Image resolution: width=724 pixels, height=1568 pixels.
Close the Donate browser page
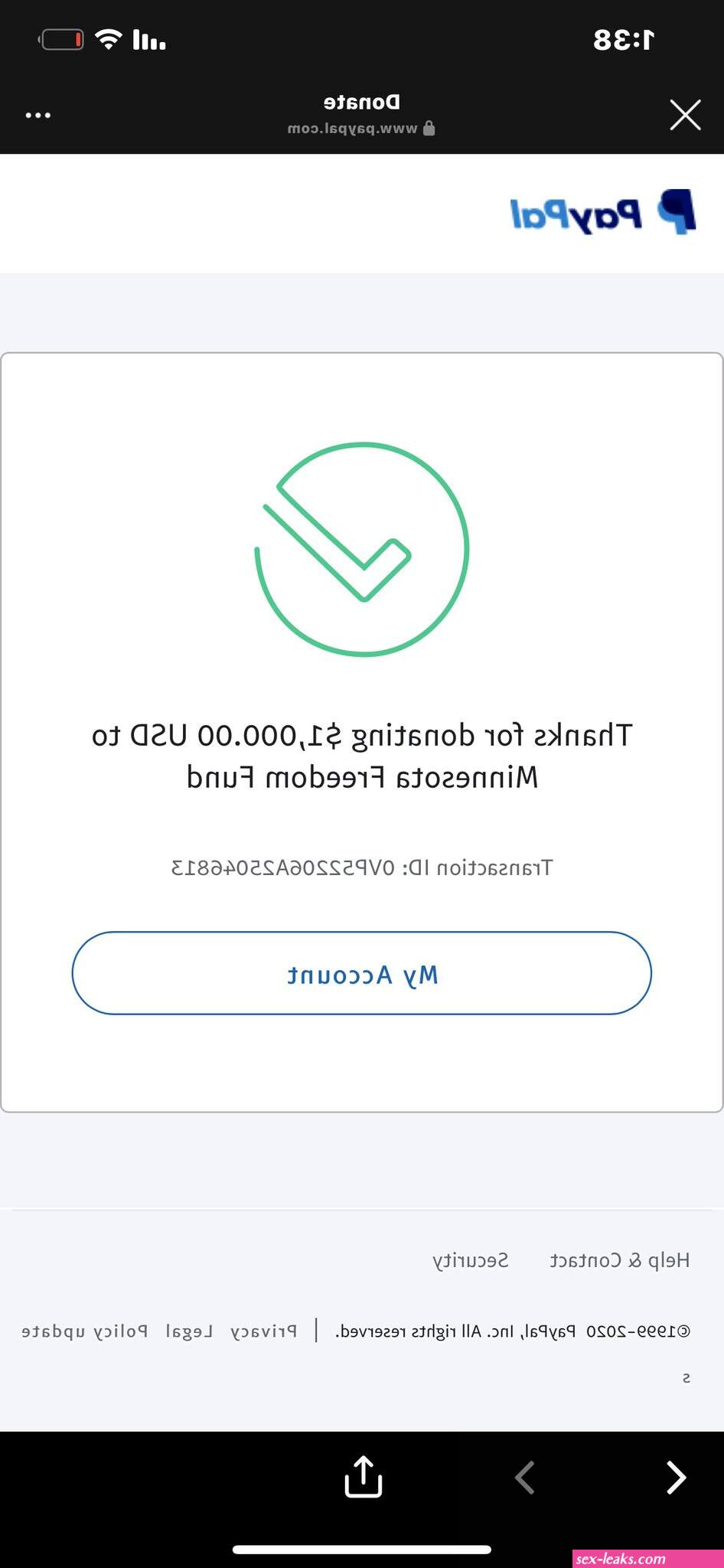[x=685, y=116]
